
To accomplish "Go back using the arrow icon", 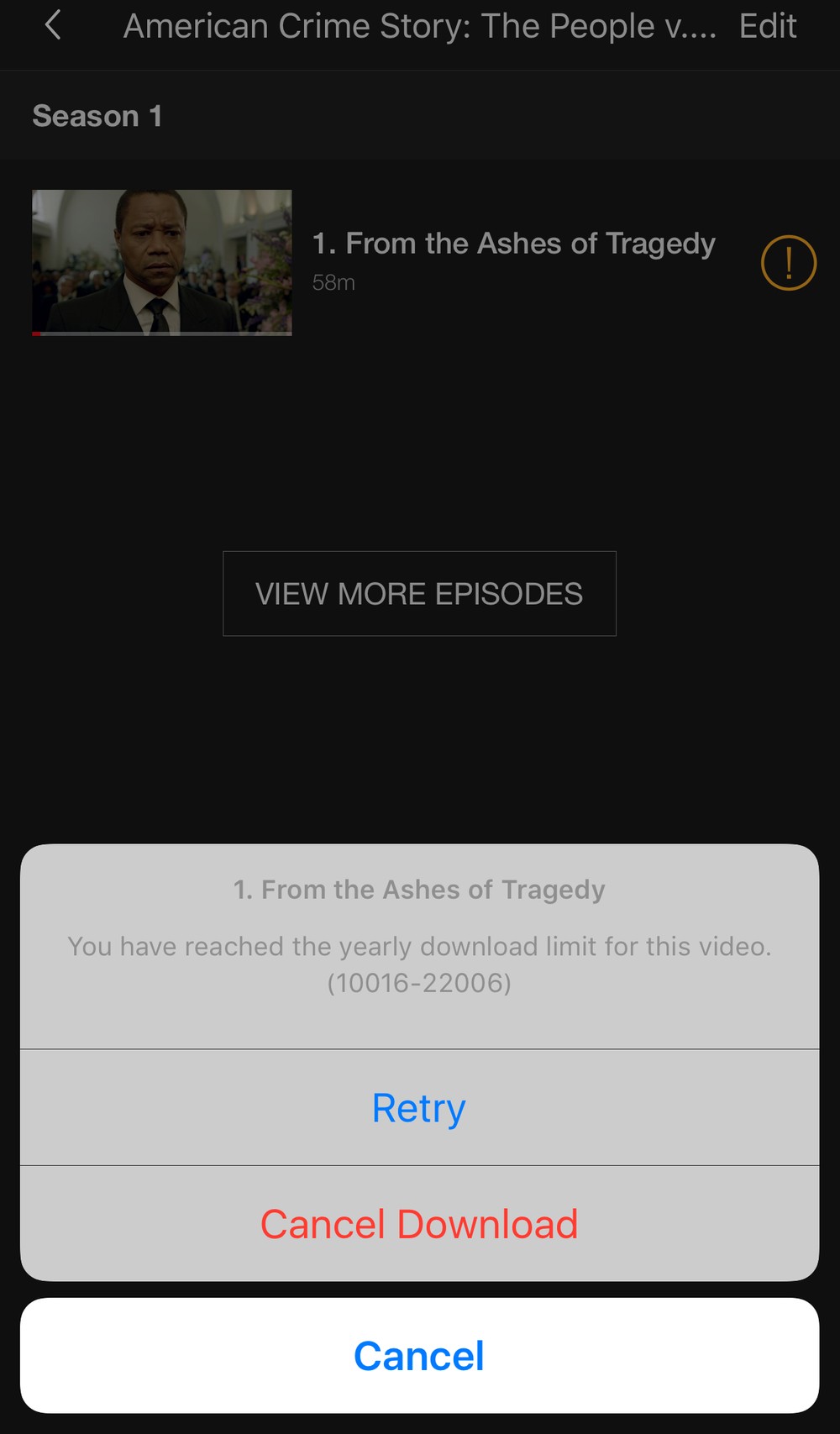I will click(53, 26).
